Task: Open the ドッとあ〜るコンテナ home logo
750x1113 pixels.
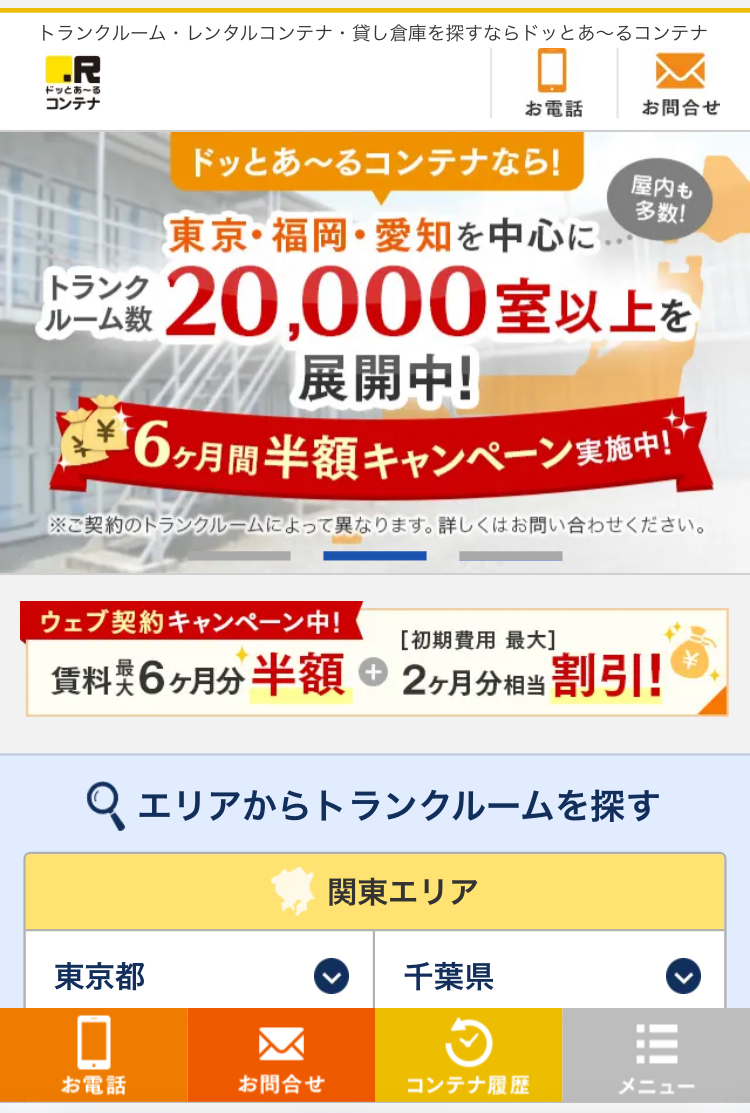Action: (73, 83)
